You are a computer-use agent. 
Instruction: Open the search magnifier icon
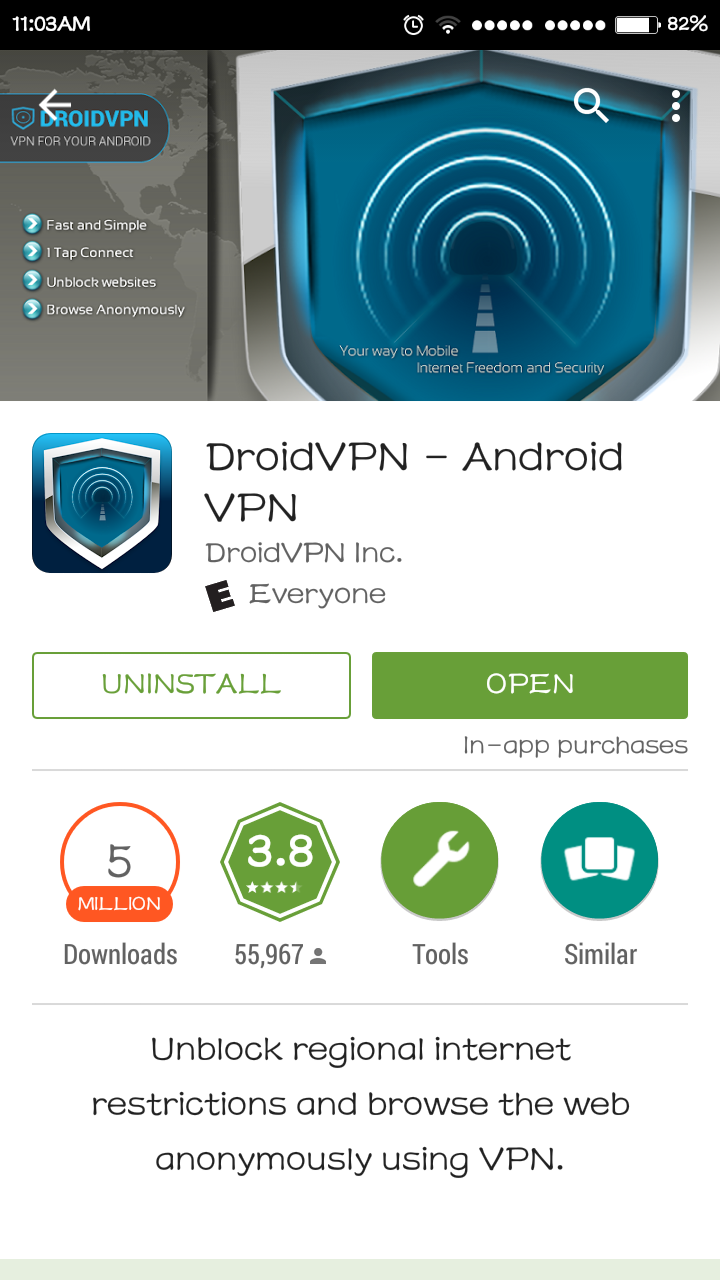[x=591, y=104]
